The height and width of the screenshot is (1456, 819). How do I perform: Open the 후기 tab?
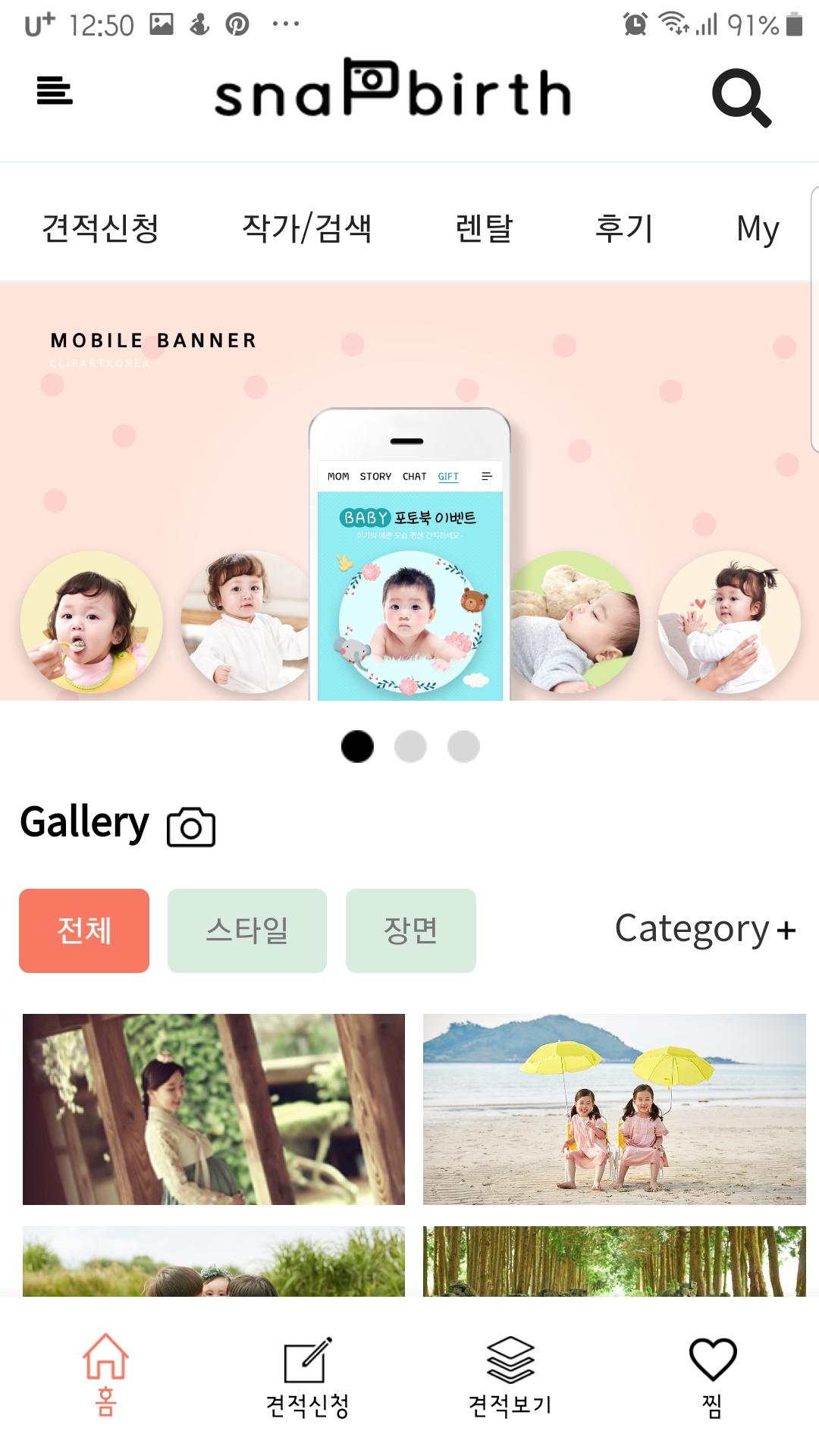(623, 227)
